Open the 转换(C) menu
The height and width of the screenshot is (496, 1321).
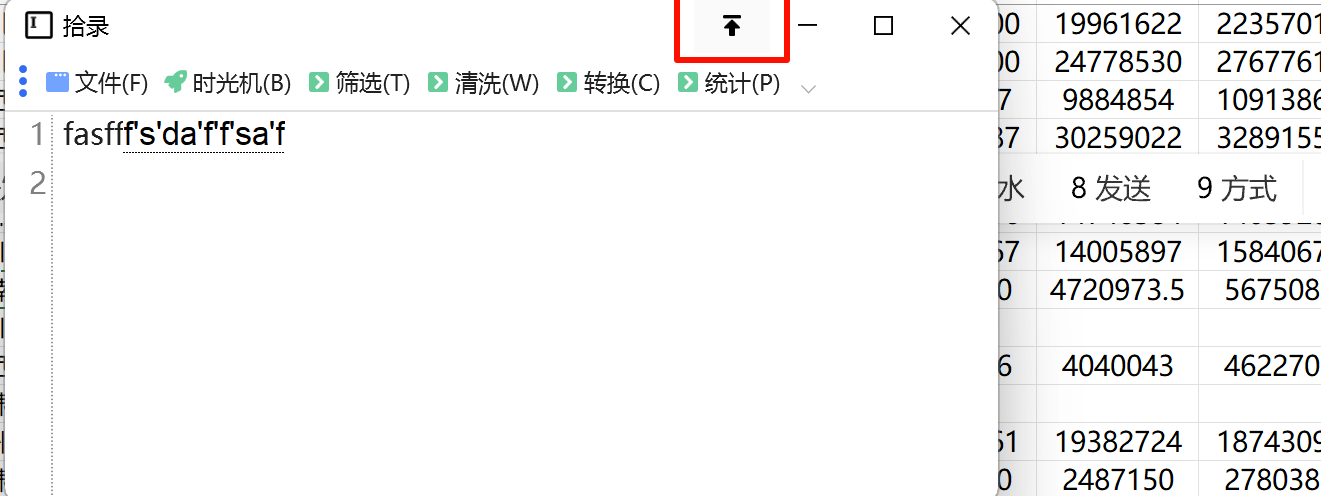click(609, 83)
